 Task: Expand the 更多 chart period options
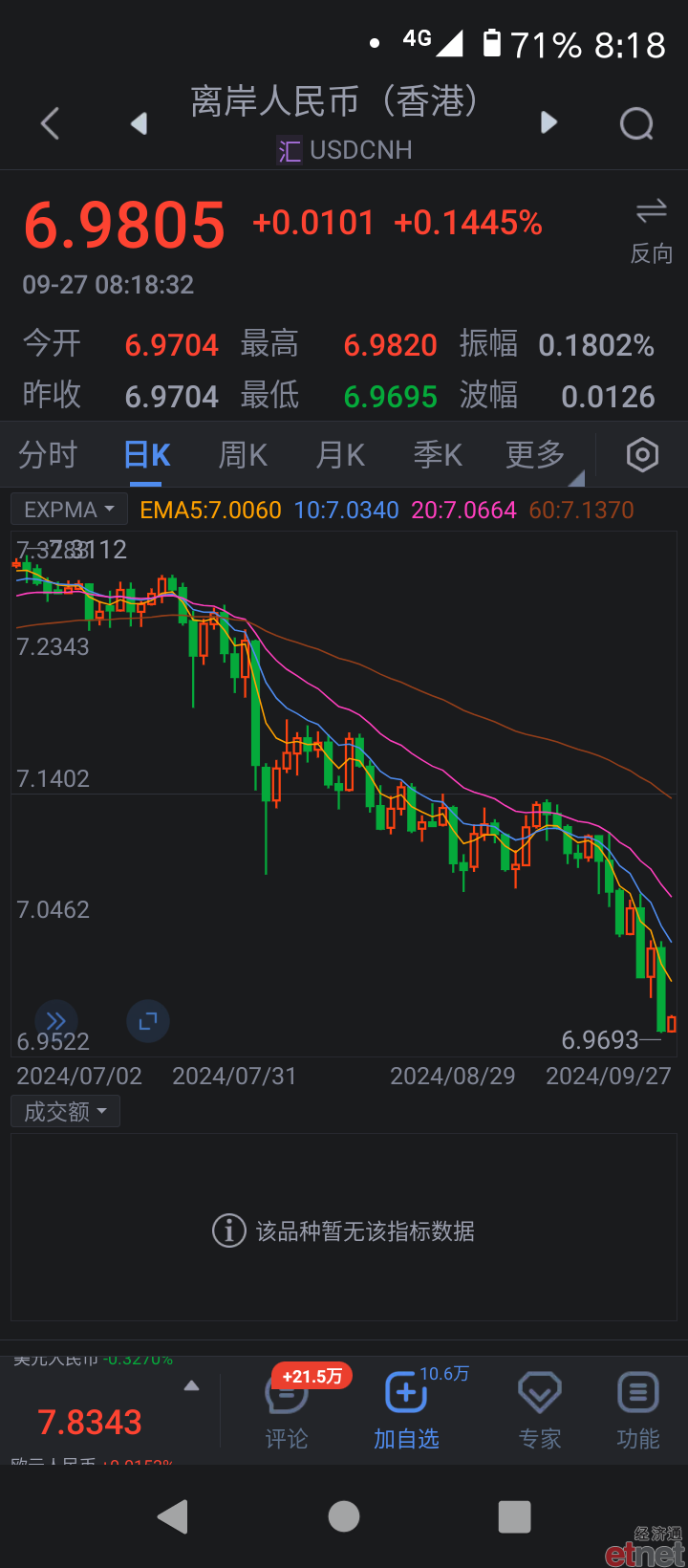coord(536,455)
